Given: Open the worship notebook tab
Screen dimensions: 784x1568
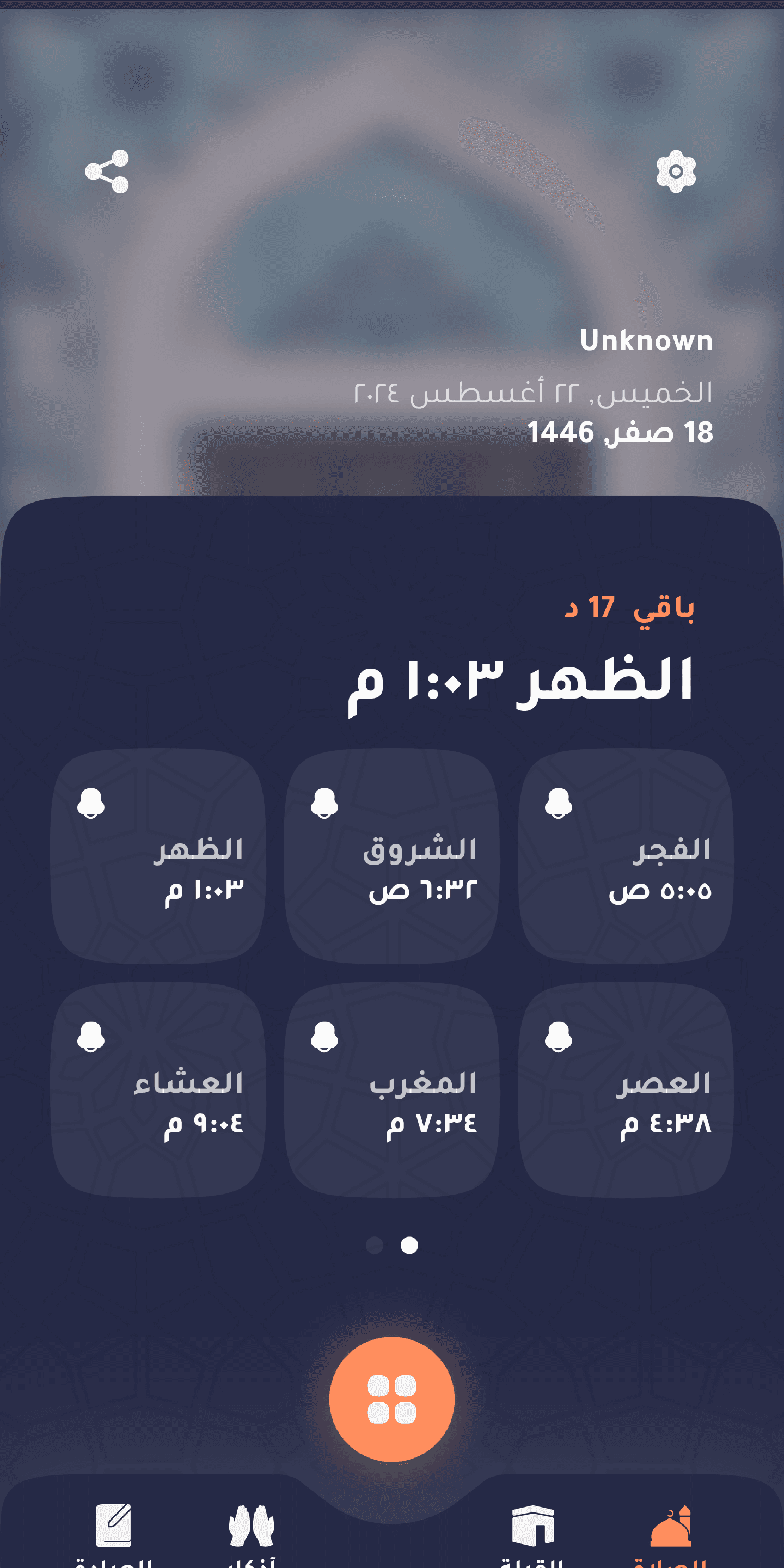Looking at the screenshot, I should (x=114, y=1529).
